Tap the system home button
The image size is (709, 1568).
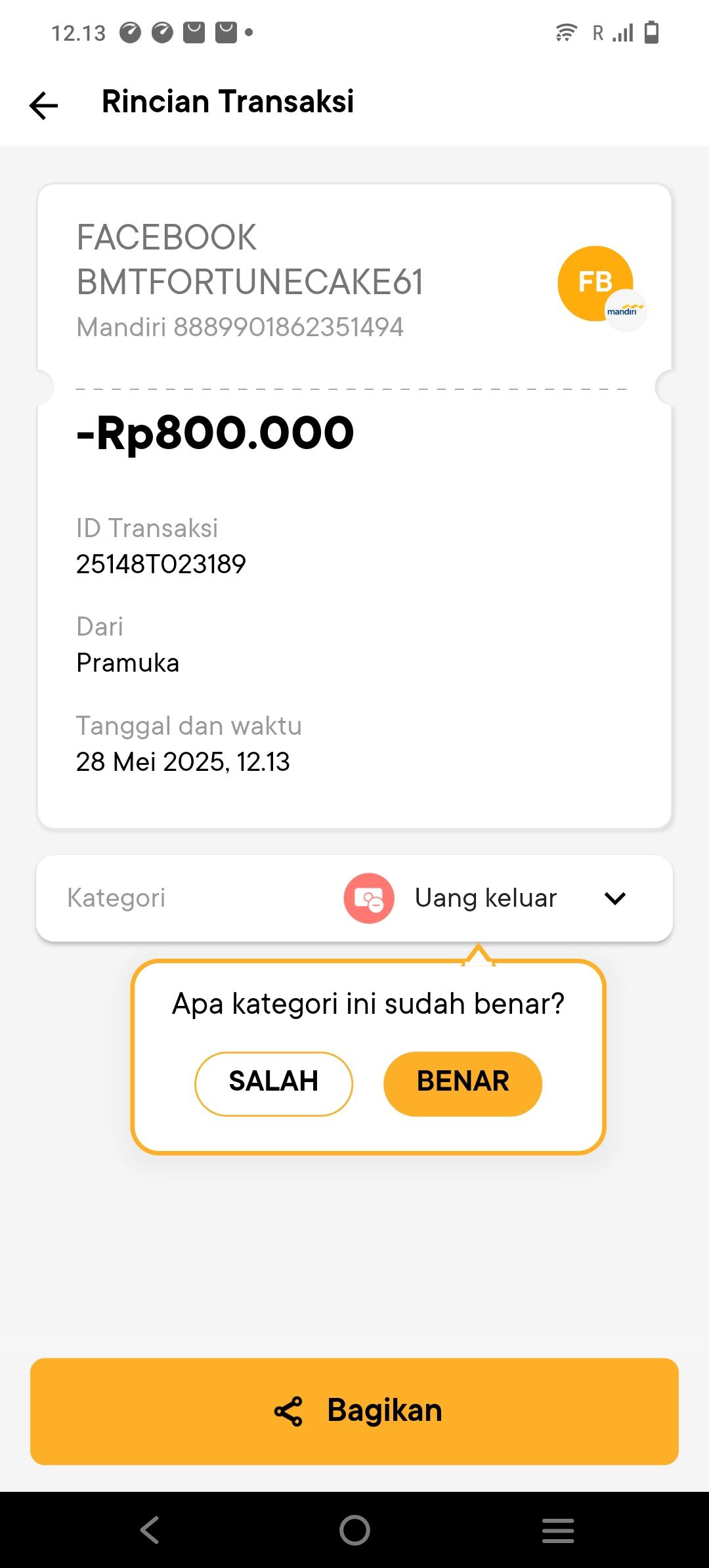[x=354, y=1530]
